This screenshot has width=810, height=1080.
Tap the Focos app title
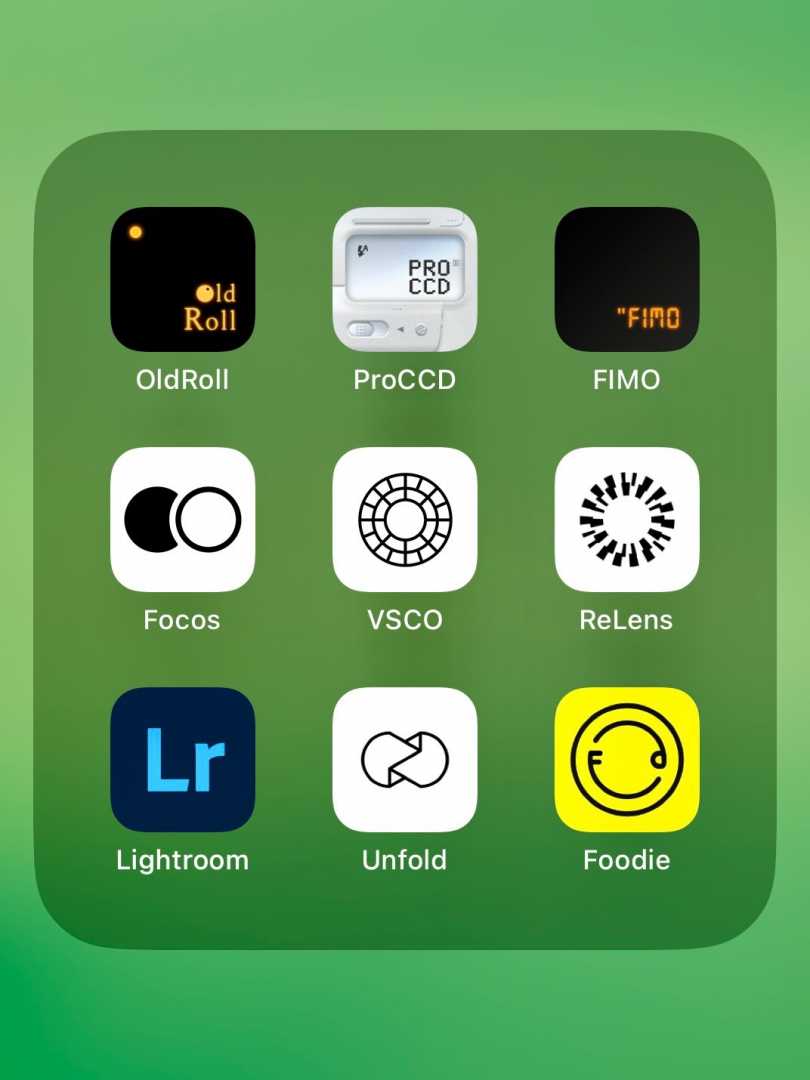182,620
